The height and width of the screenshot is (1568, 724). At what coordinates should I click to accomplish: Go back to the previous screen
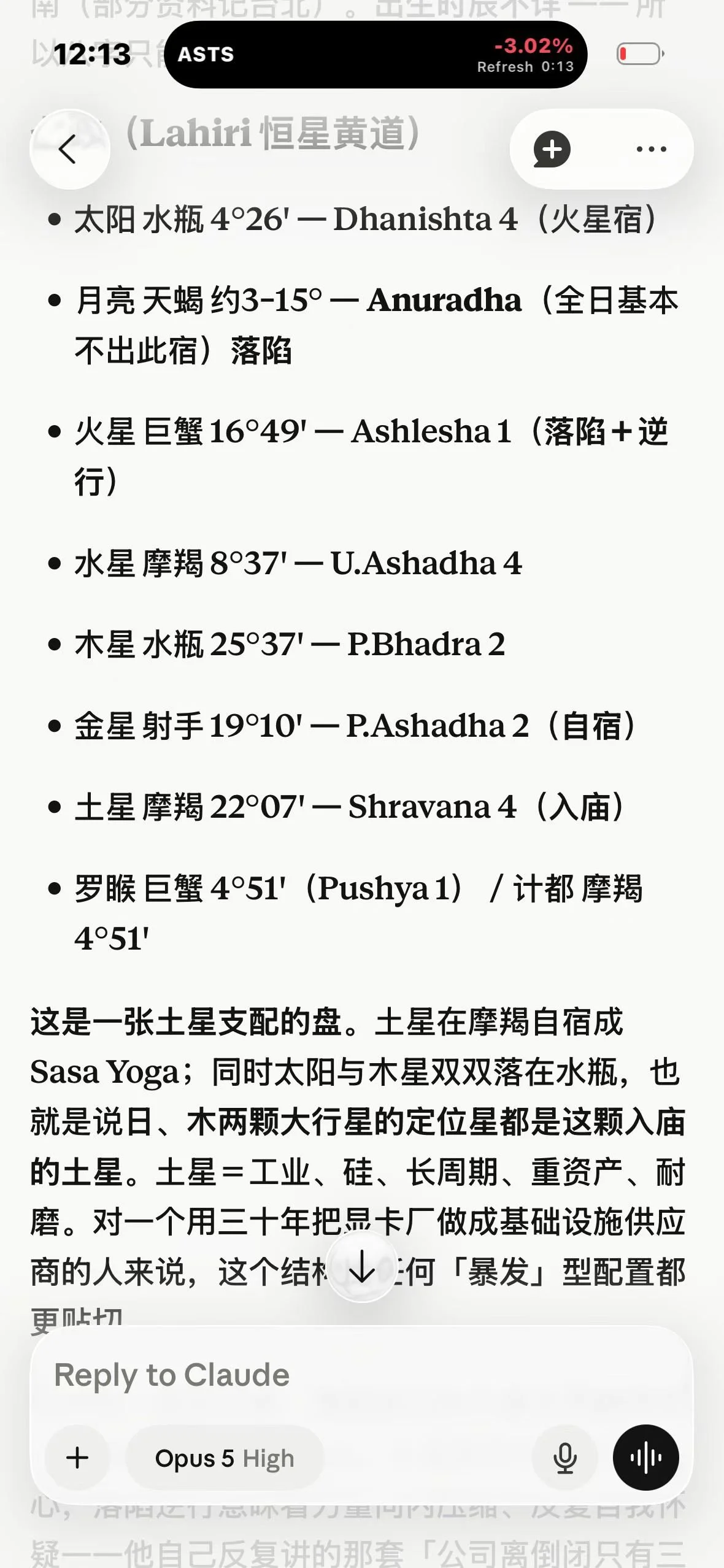point(69,149)
